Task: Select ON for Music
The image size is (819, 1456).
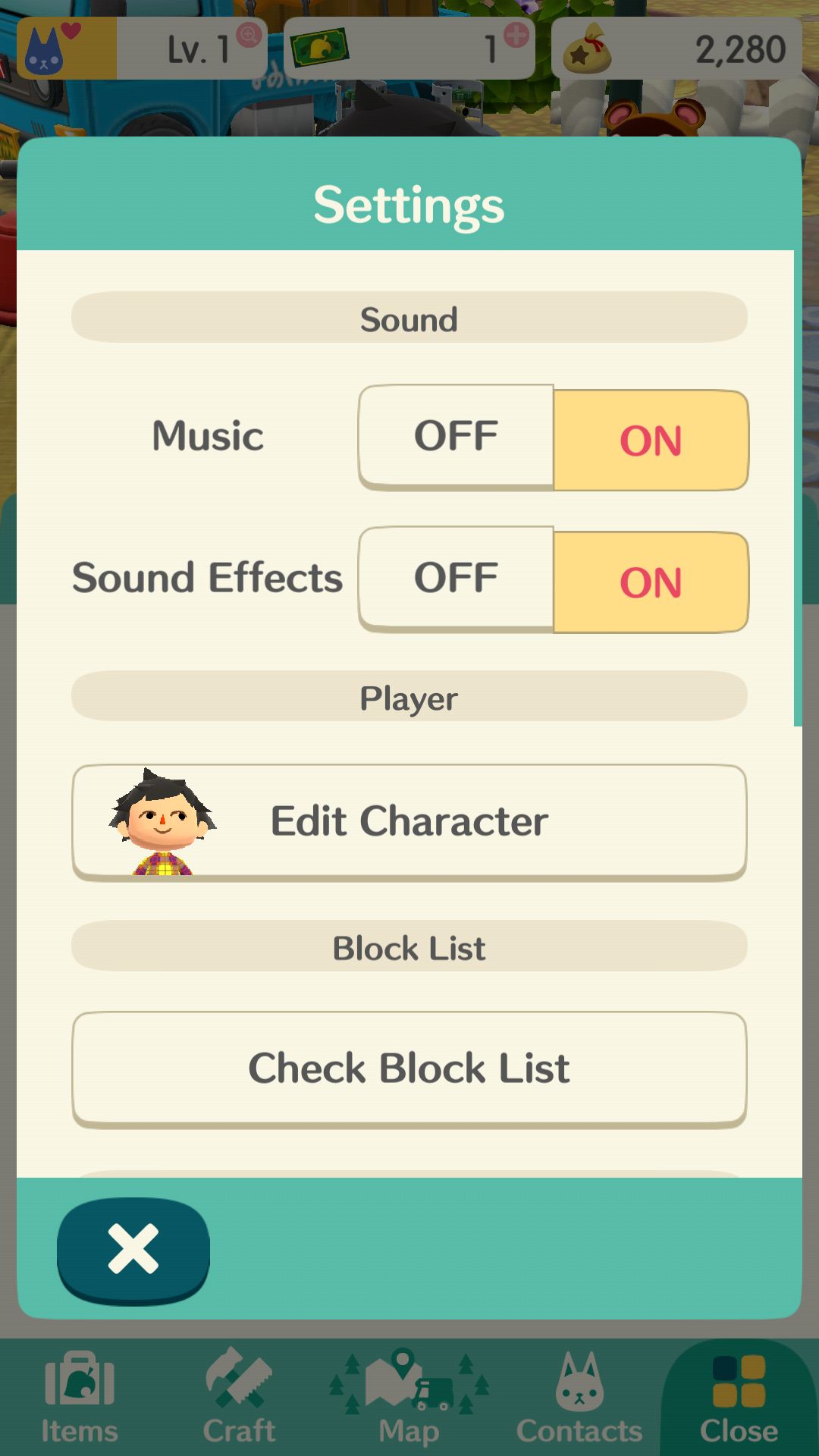Action: pyautogui.click(x=651, y=440)
